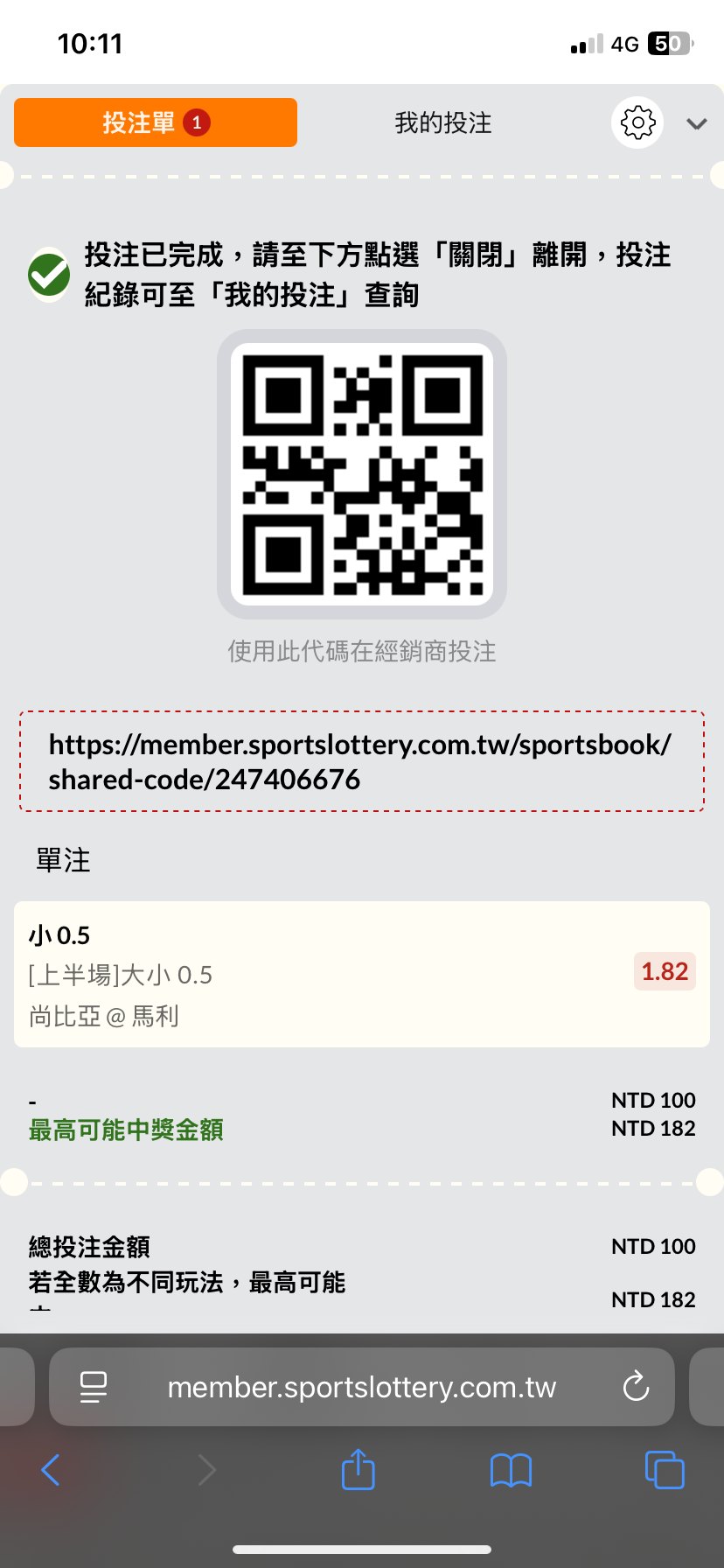This screenshot has height=1568, width=724.
Task: Tap the member.sportslottery.com.tw address bar
Action: click(x=362, y=1387)
